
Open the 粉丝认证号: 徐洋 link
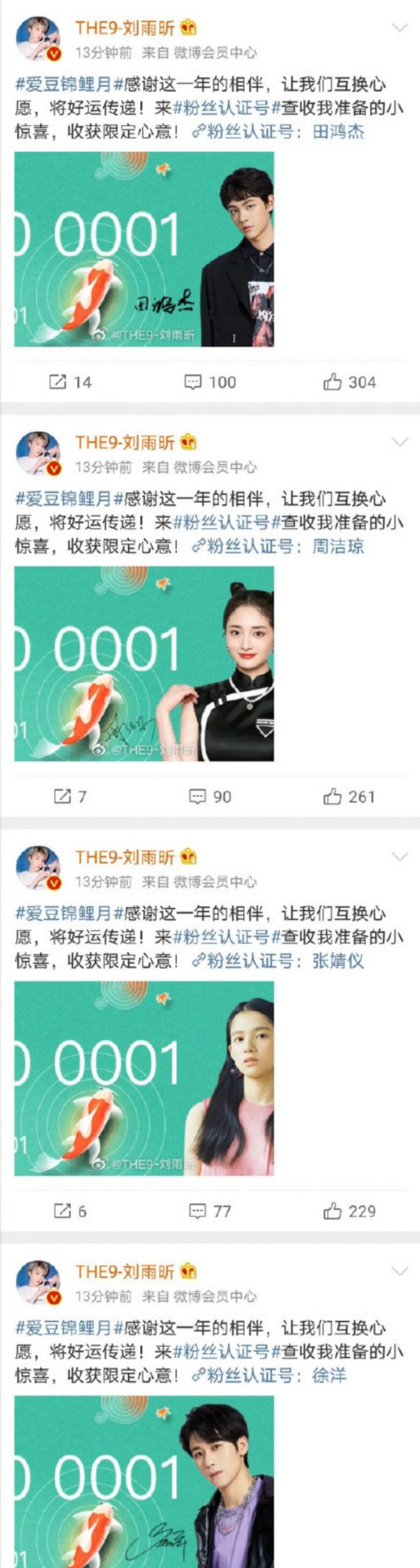269,1375
